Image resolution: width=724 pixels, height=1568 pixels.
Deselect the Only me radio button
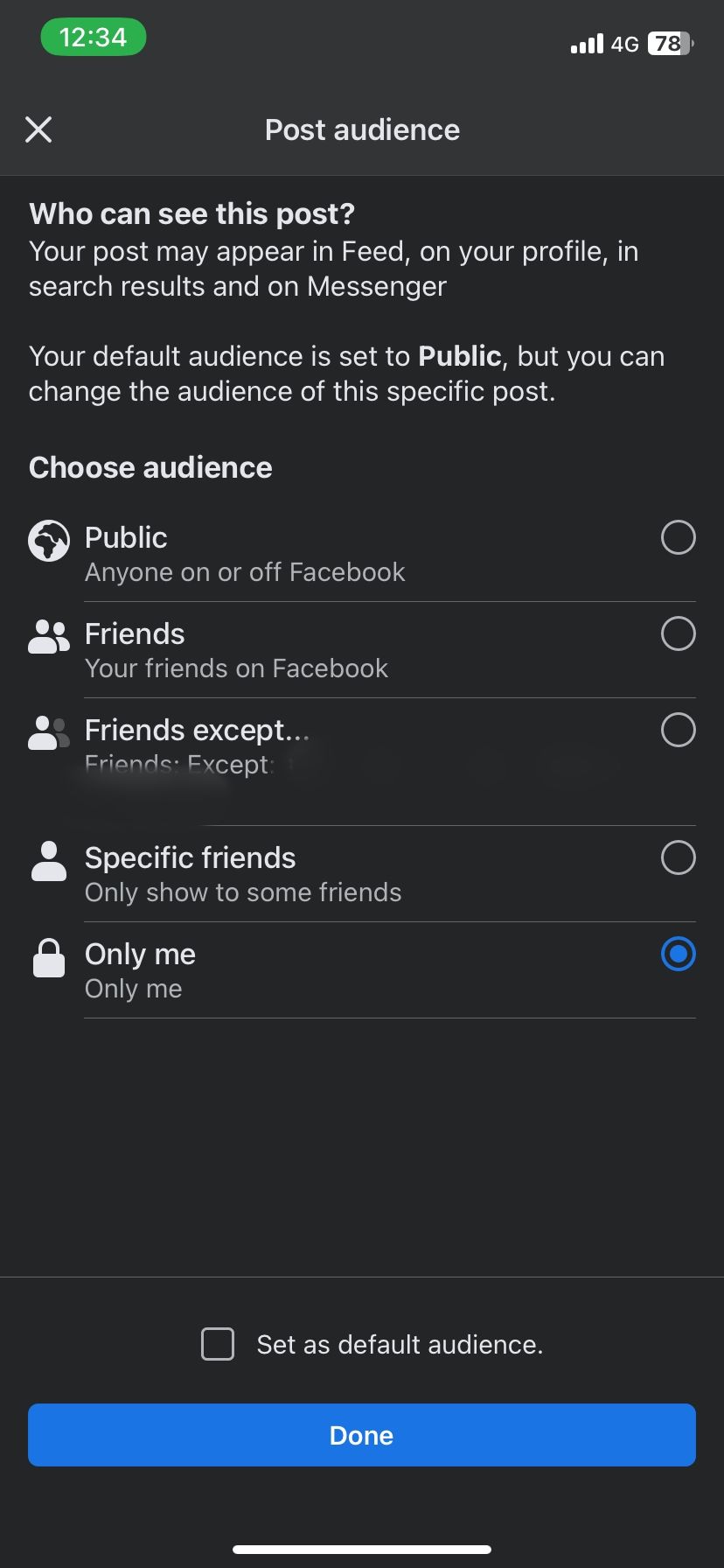coord(678,954)
